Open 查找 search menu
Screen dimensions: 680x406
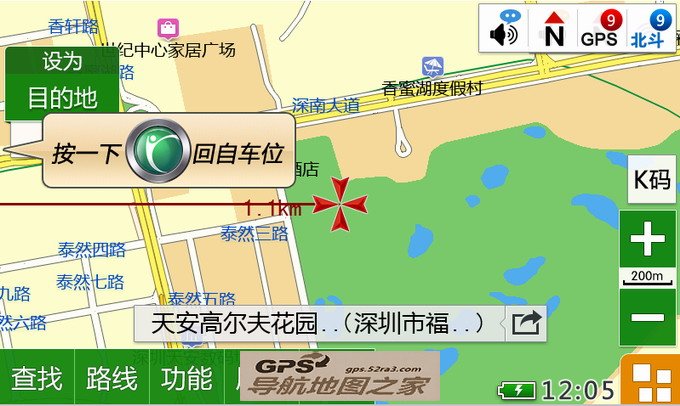pos(37,379)
